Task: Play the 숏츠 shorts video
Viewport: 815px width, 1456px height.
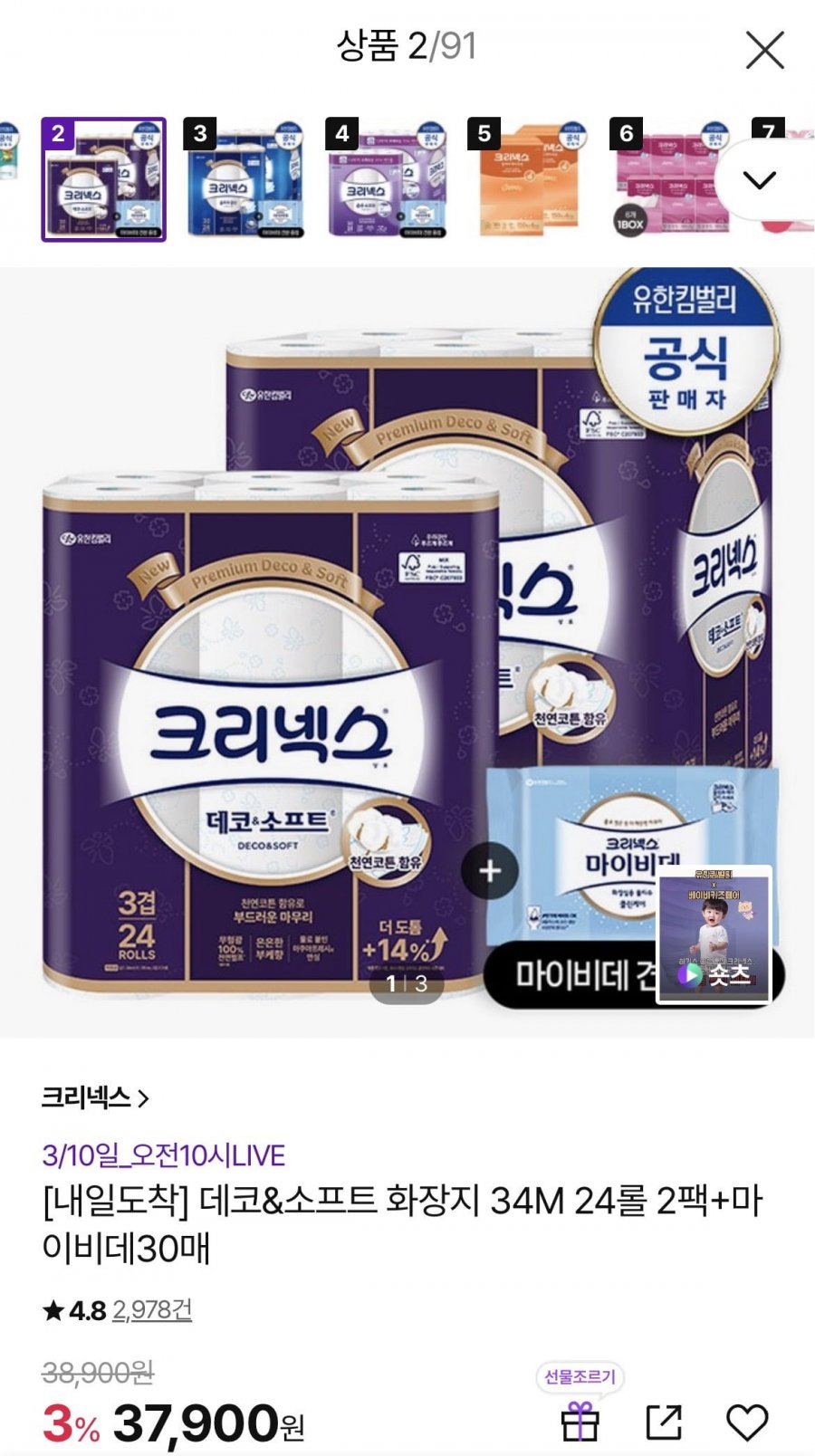Action: point(714,935)
